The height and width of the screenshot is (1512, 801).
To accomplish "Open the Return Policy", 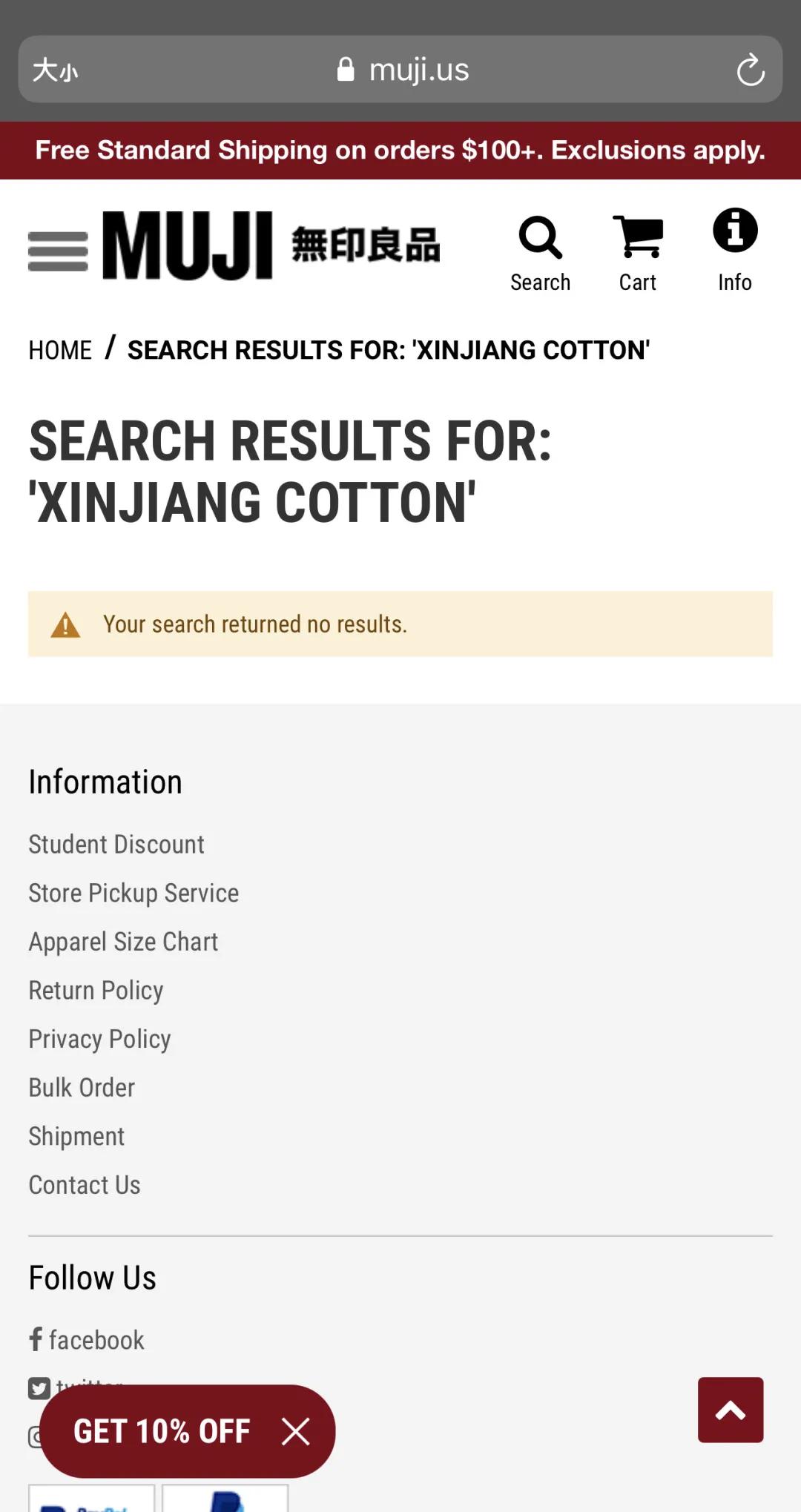I will click(95, 990).
